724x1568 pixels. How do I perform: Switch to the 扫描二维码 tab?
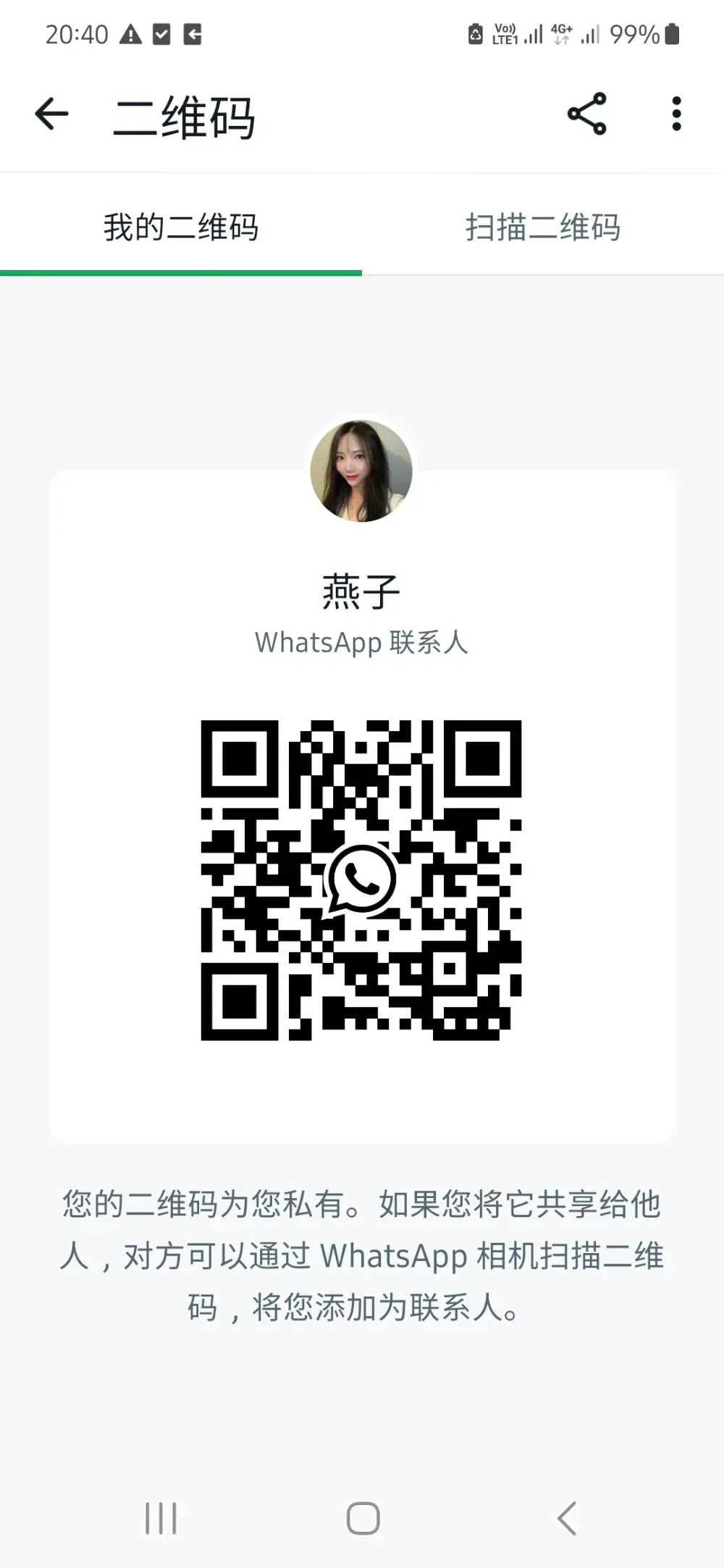(543, 227)
